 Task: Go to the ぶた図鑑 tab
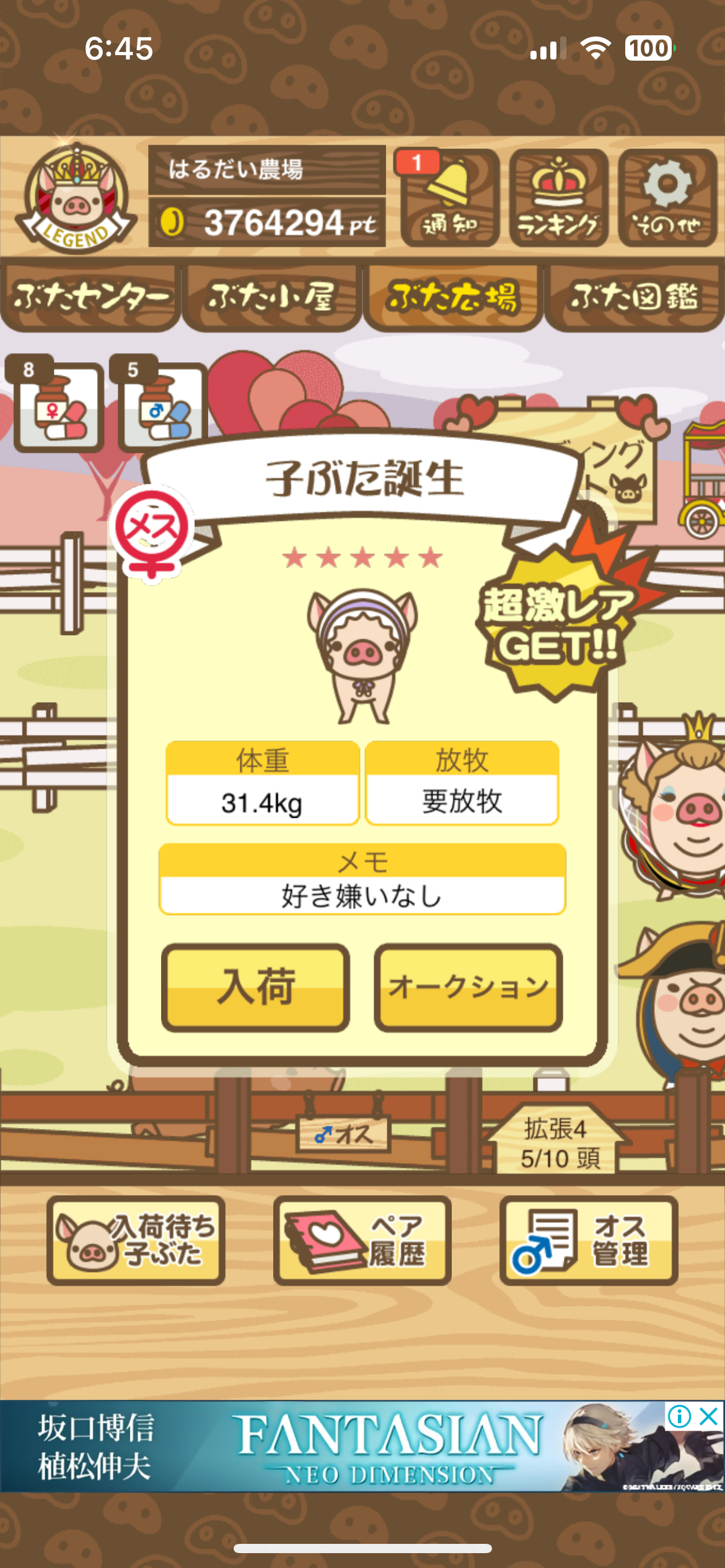click(635, 297)
